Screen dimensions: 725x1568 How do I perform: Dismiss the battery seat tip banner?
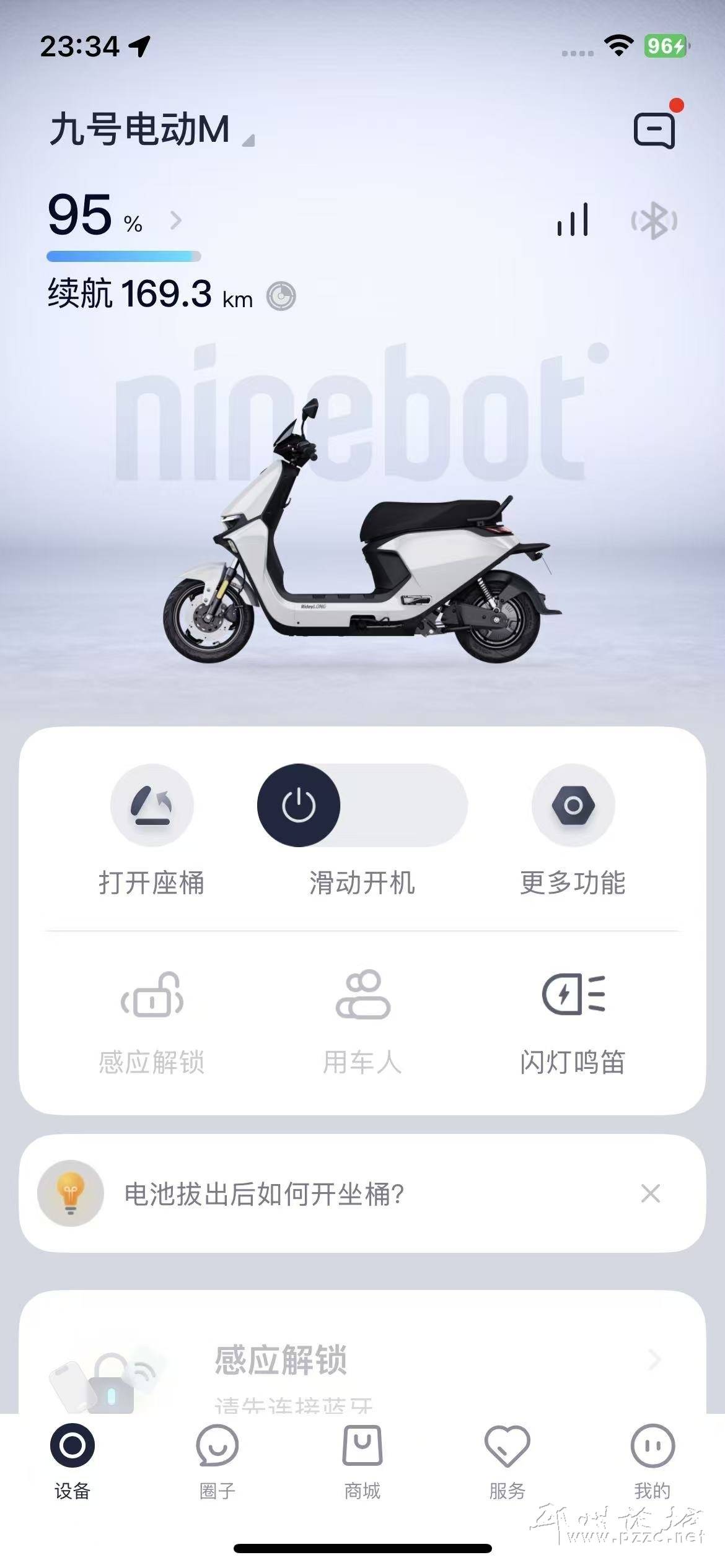point(651,1193)
